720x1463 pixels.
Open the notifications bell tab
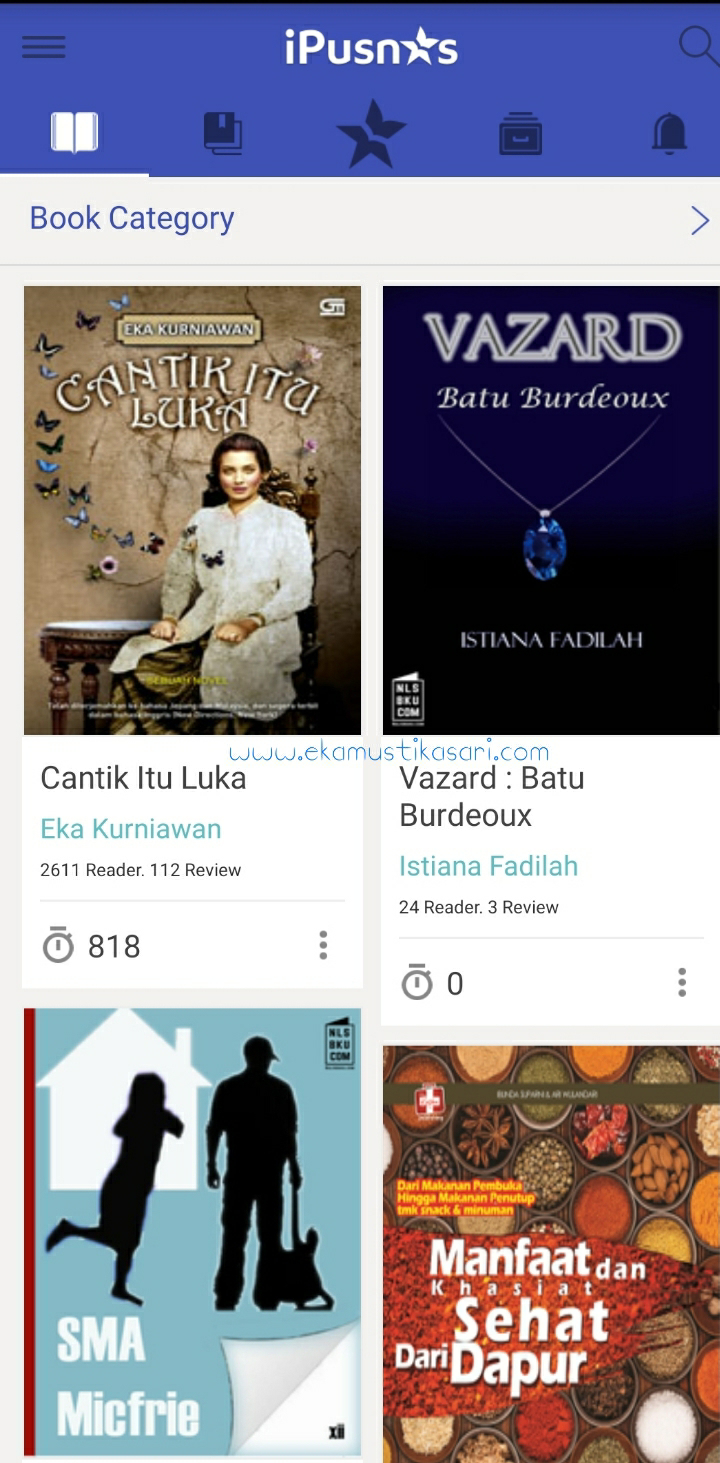click(x=669, y=133)
